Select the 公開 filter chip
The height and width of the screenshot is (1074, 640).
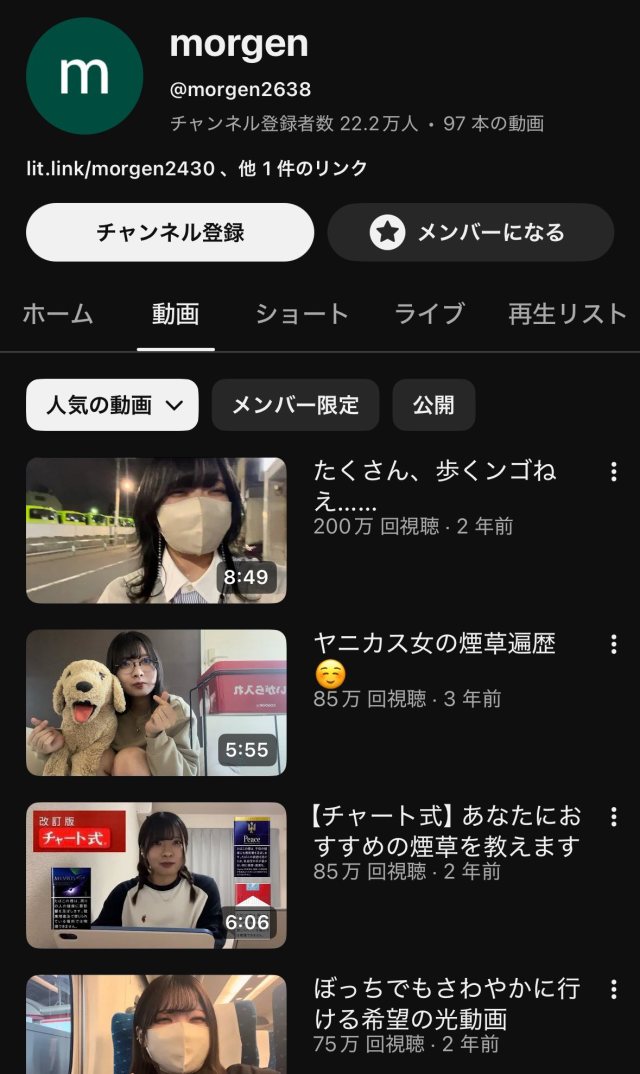(433, 405)
